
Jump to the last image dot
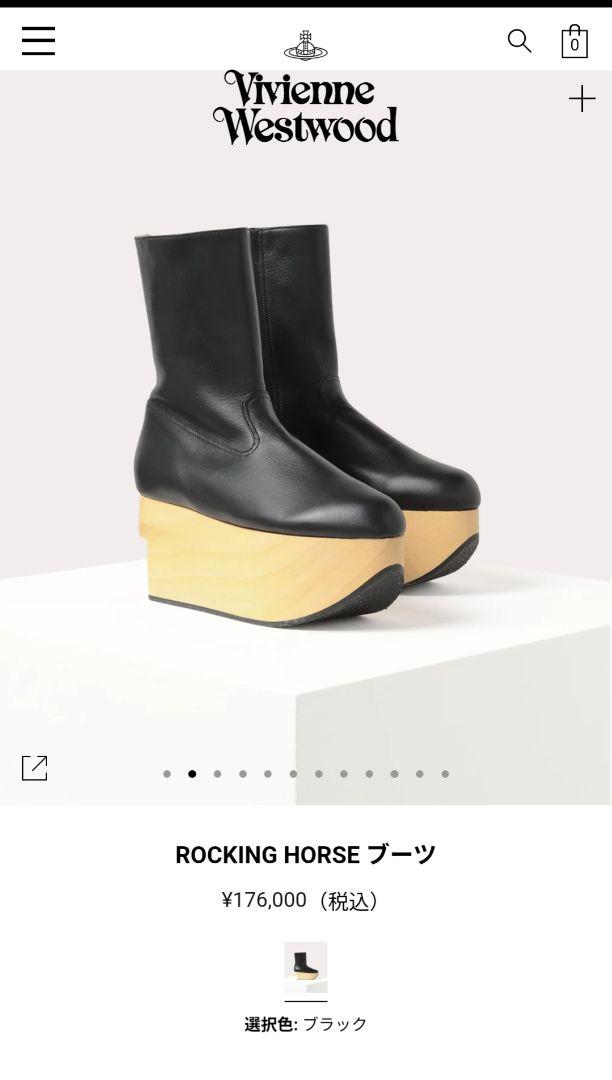[x=445, y=774]
